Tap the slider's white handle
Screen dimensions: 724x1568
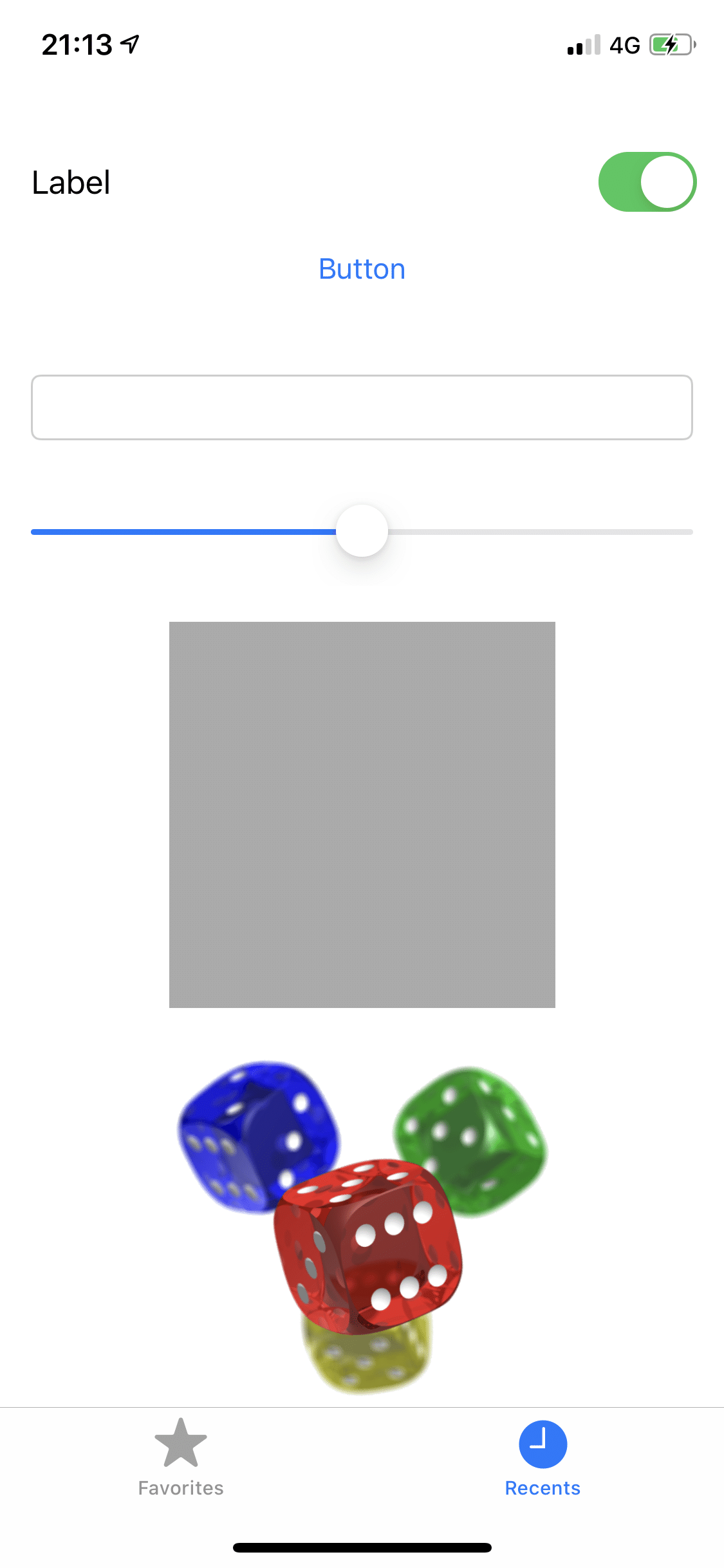click(362, 531)
